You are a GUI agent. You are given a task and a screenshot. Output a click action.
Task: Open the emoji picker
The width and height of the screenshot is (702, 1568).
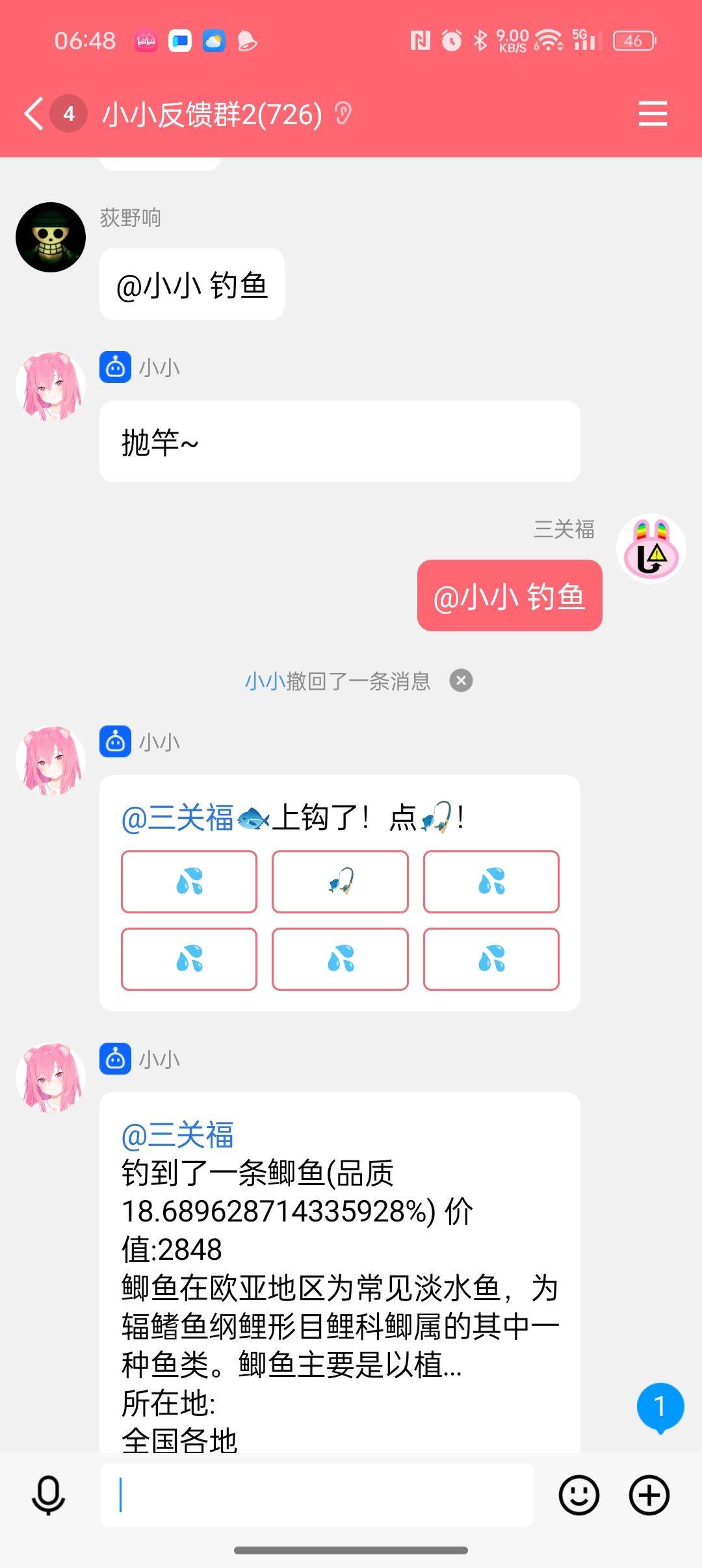(x=578, y=1495)
